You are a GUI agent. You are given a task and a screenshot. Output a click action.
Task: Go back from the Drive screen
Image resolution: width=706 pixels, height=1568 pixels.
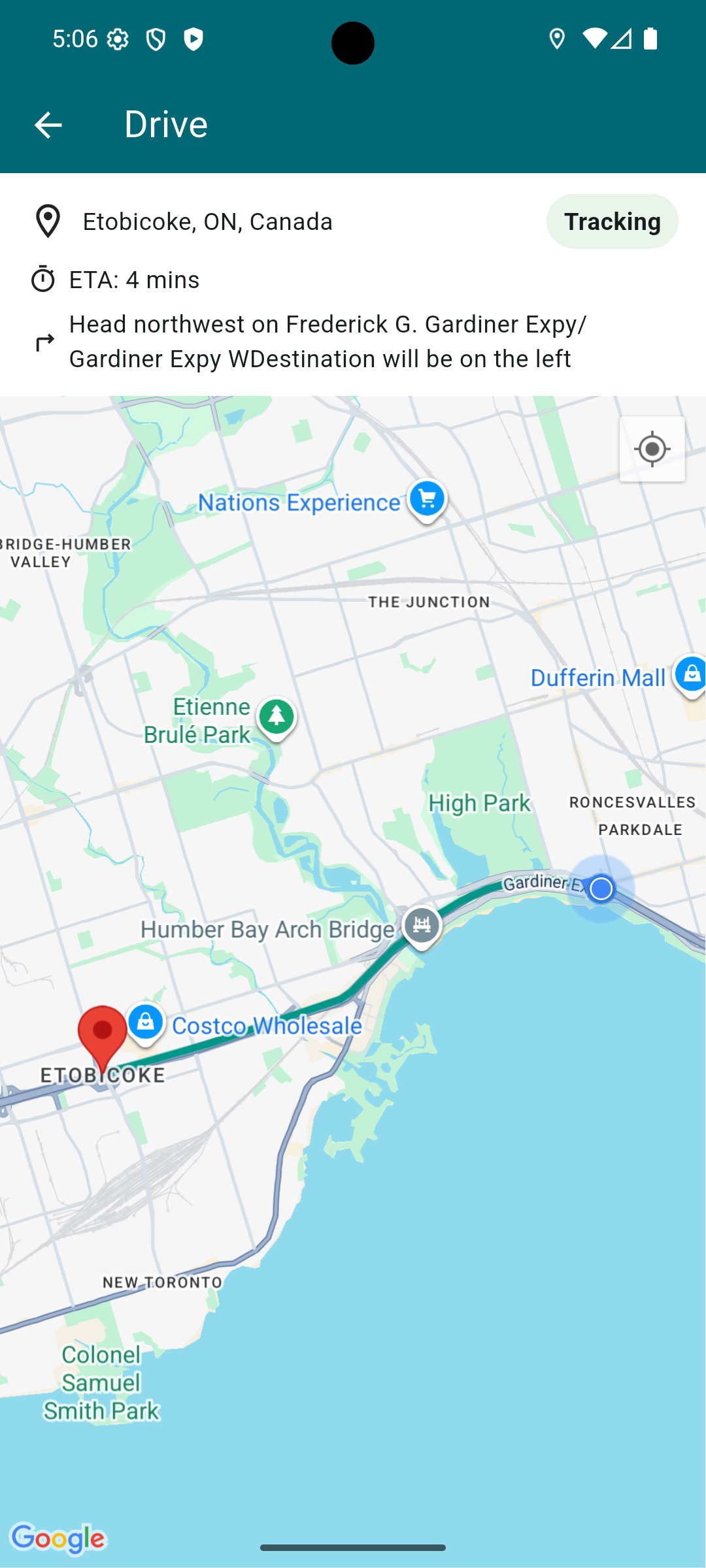point(48,124)
